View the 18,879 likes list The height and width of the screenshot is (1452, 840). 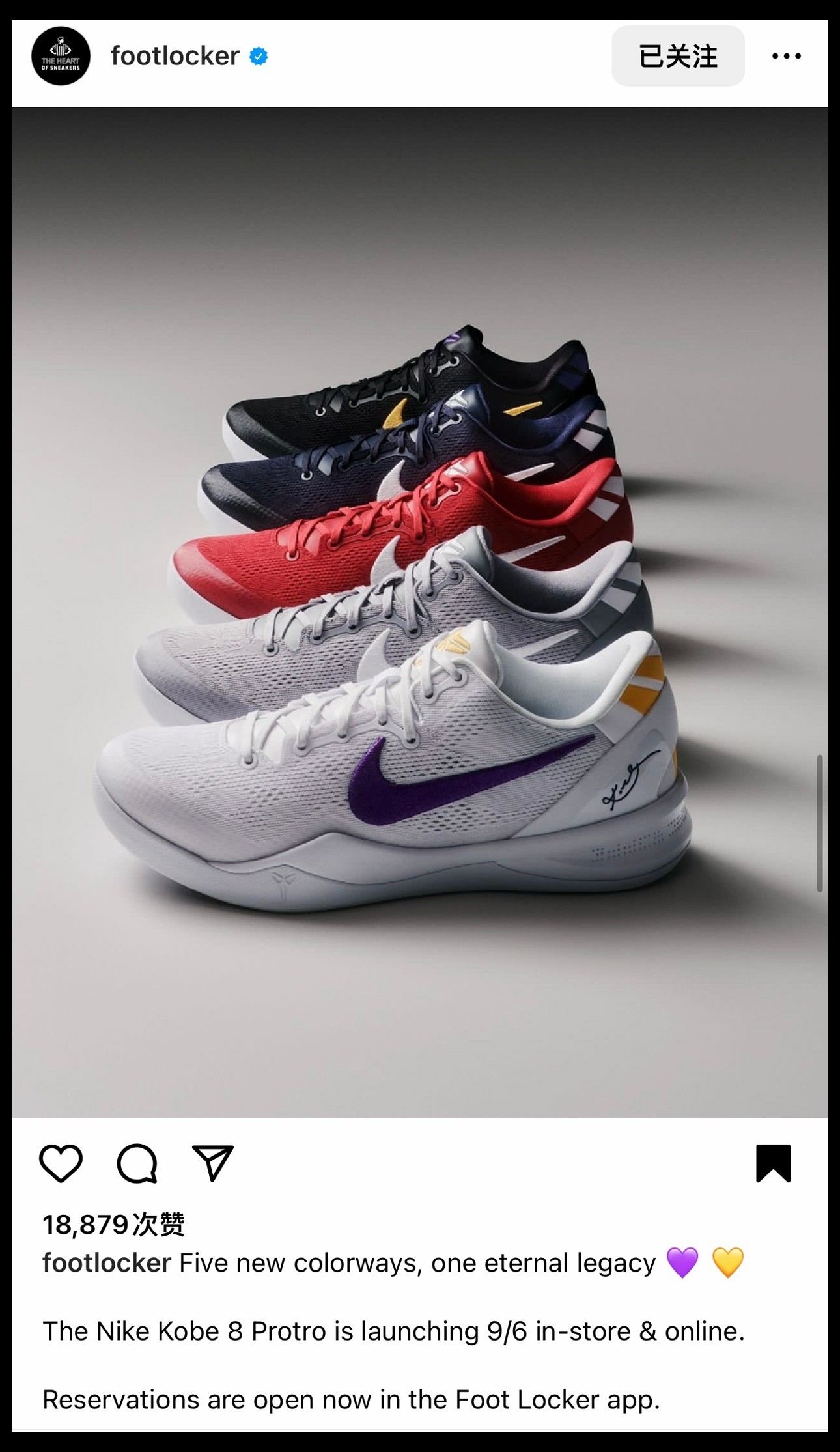click(114, 1225)
